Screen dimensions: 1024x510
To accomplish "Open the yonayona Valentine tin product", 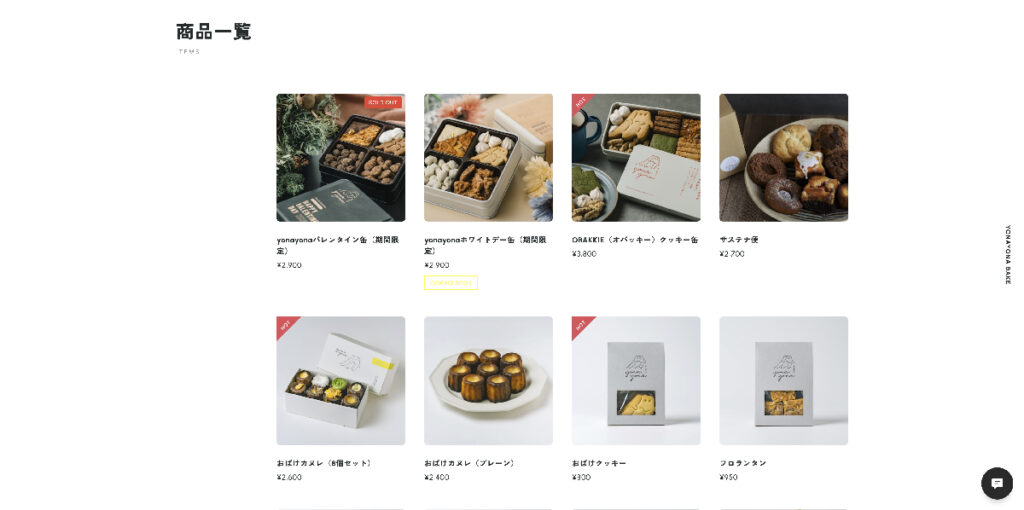I will pyautogui.click(x=340, y=158).
